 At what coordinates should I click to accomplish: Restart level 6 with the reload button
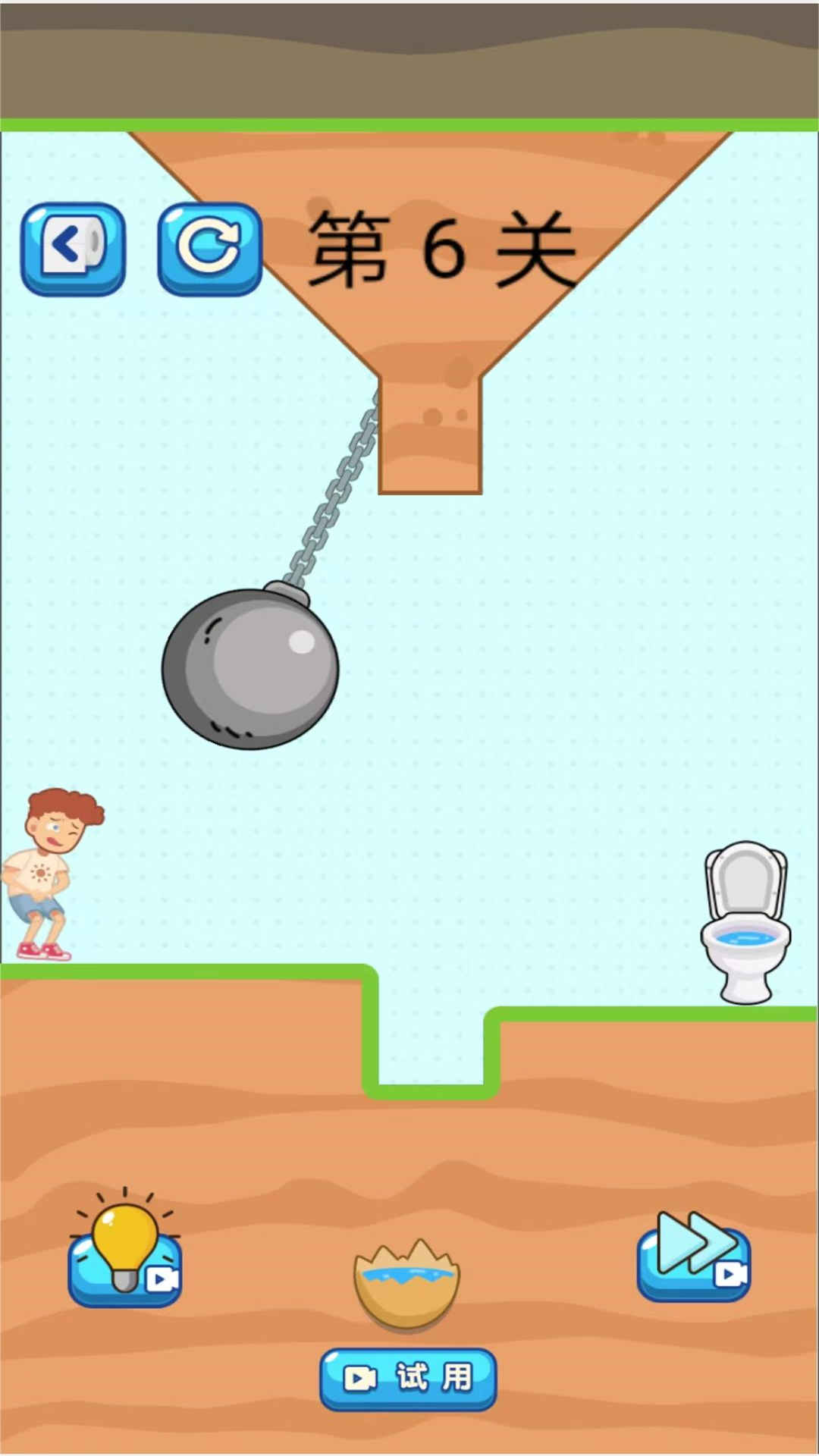209,248
